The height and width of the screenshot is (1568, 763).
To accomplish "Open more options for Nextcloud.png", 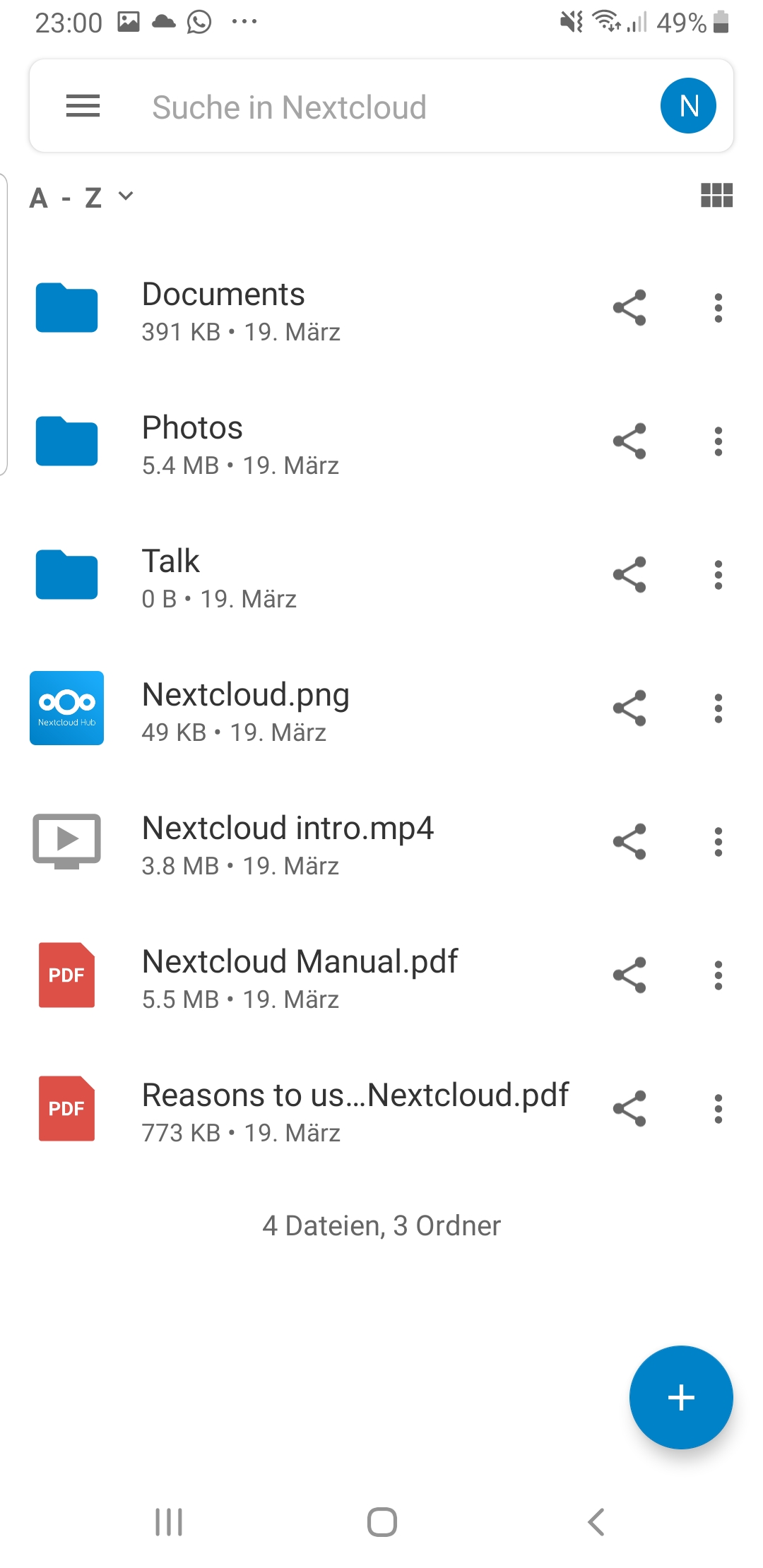I will click(718, 708).
